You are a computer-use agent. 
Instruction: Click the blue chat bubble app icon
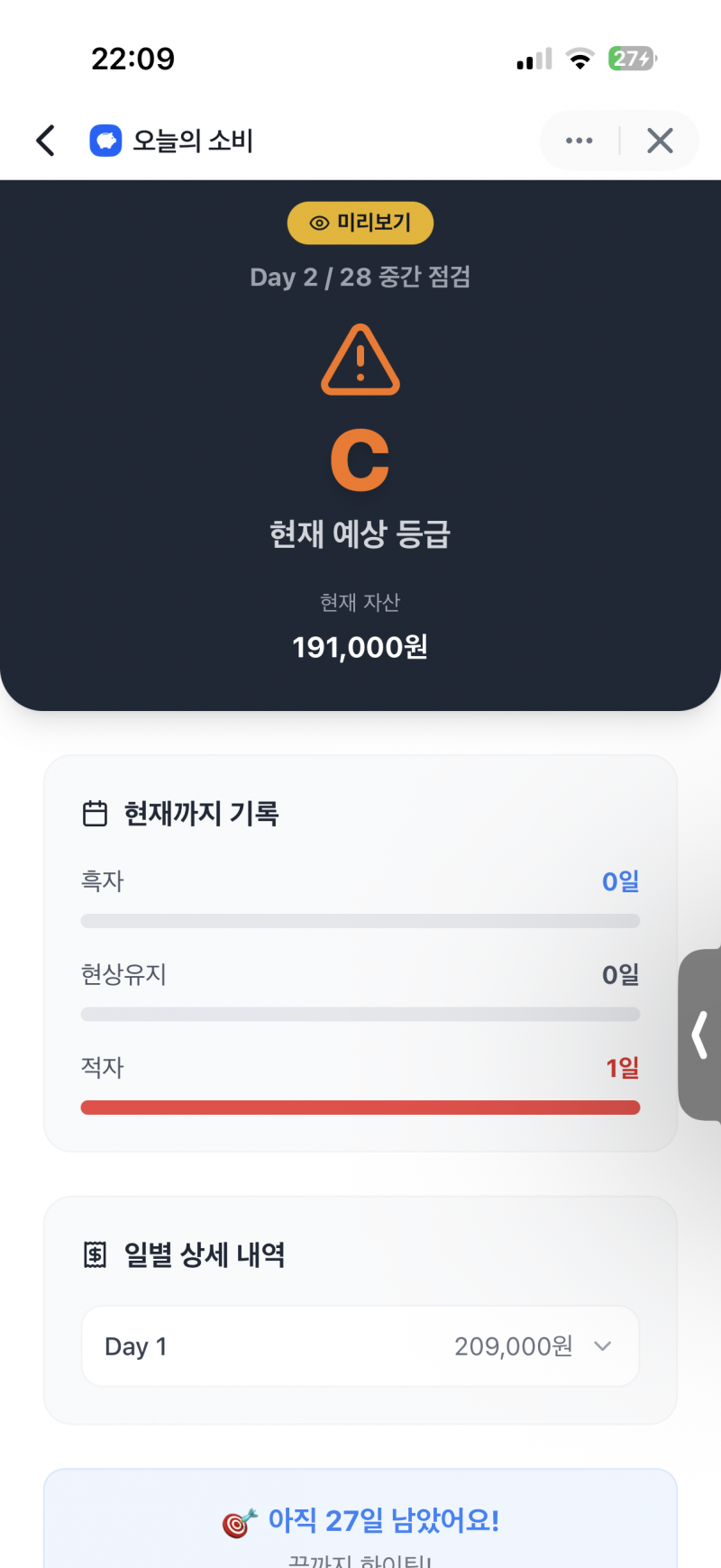[105, 141]
